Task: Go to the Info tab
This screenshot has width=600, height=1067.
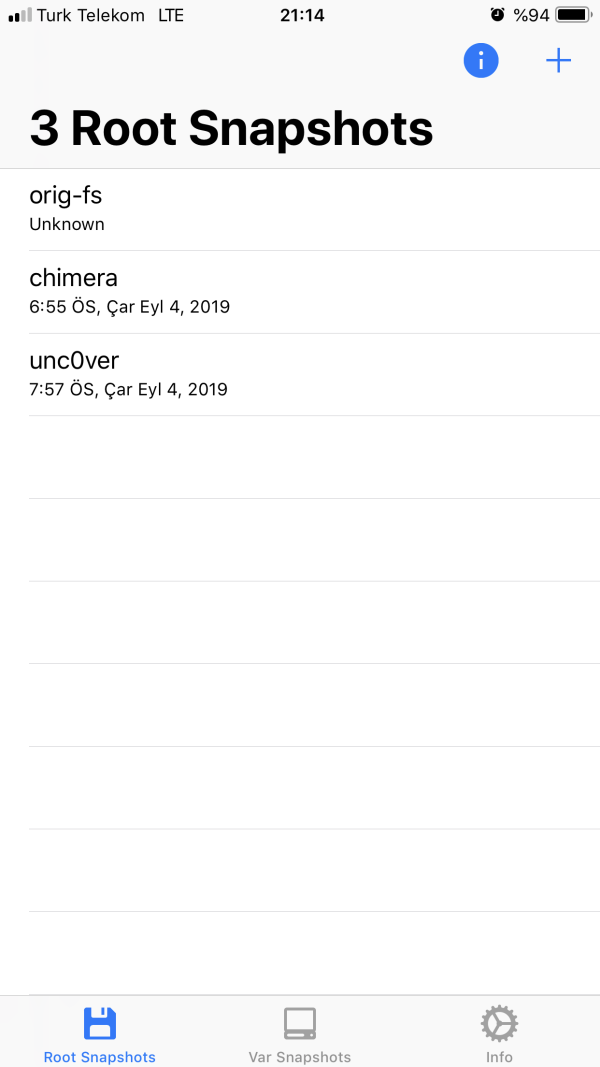Action: 499,1033
